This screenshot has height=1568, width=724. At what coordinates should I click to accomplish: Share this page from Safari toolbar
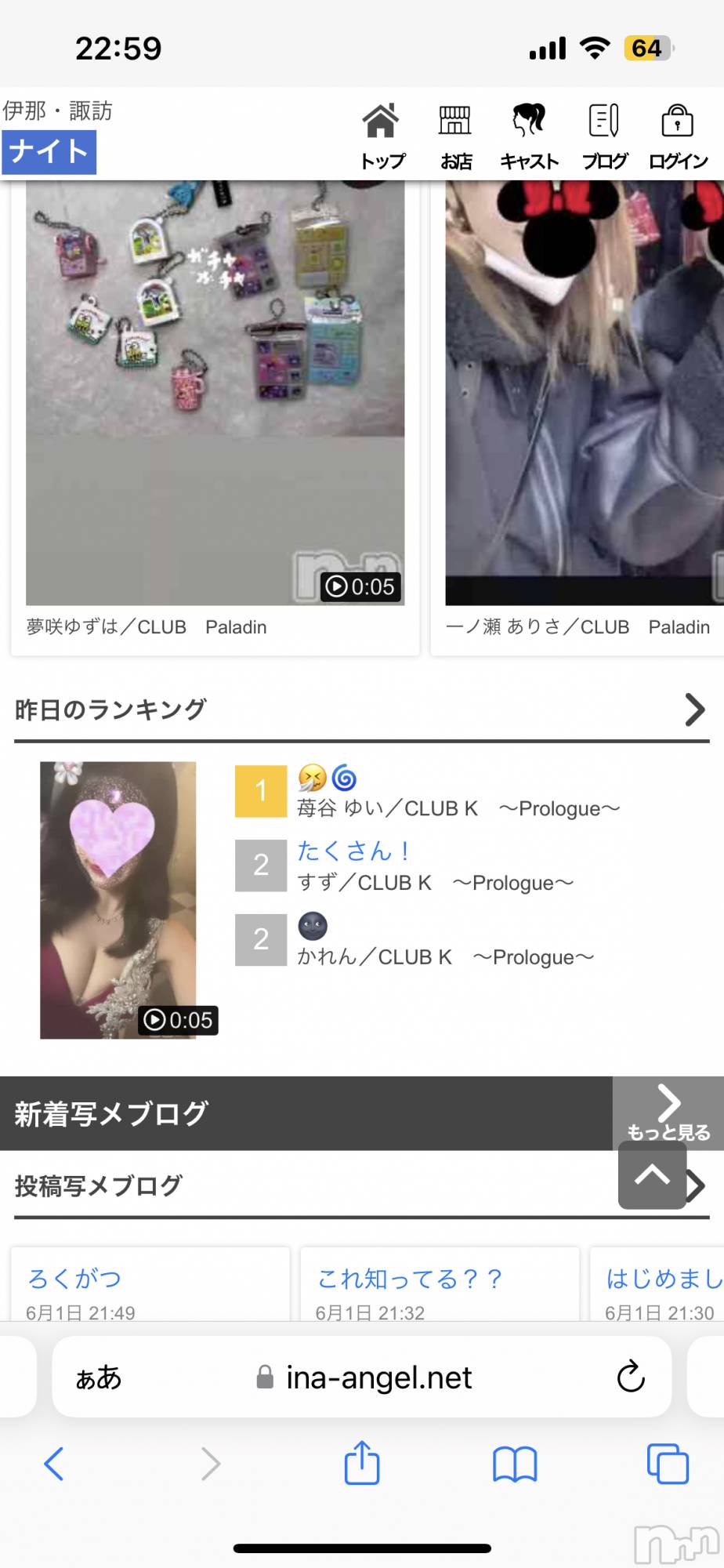362,1463
